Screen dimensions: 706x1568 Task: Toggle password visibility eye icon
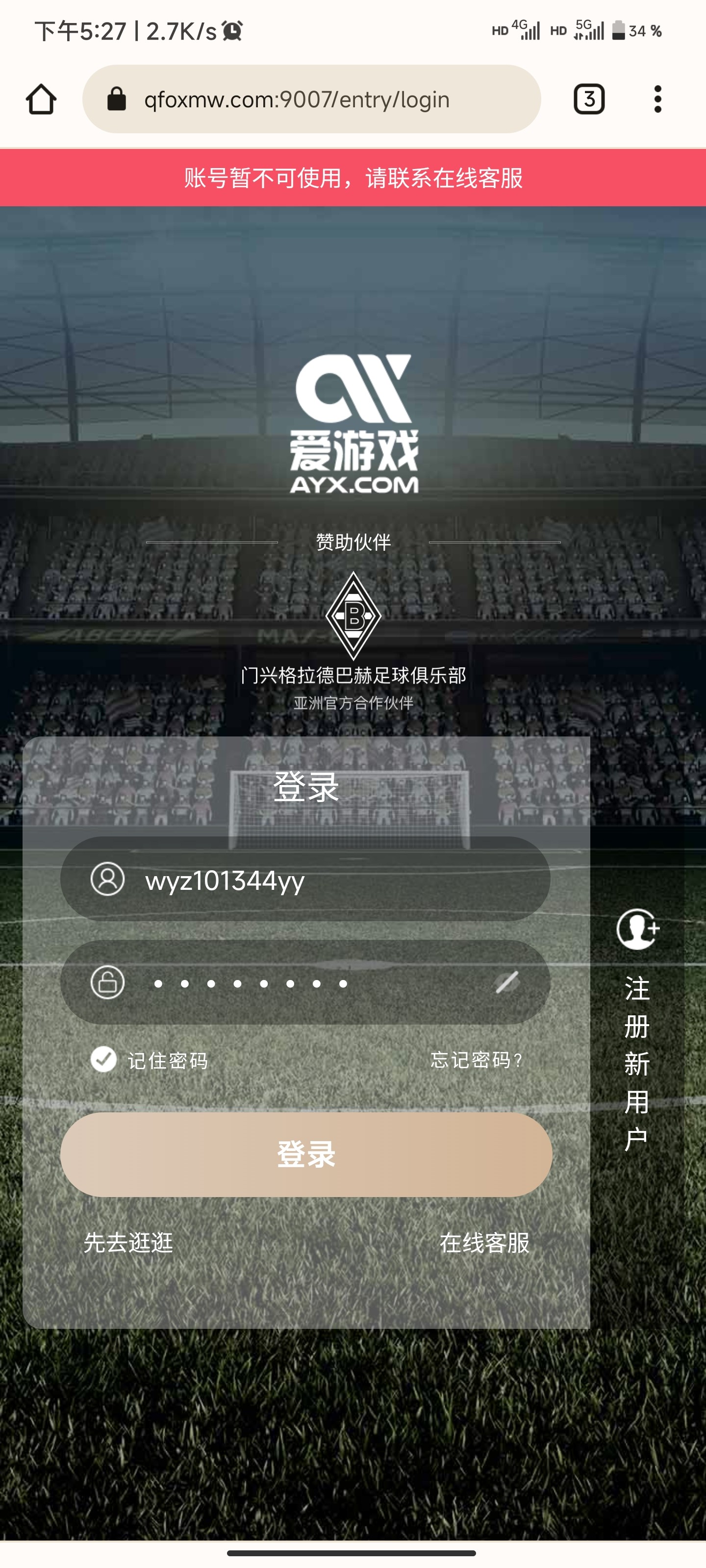507,982
